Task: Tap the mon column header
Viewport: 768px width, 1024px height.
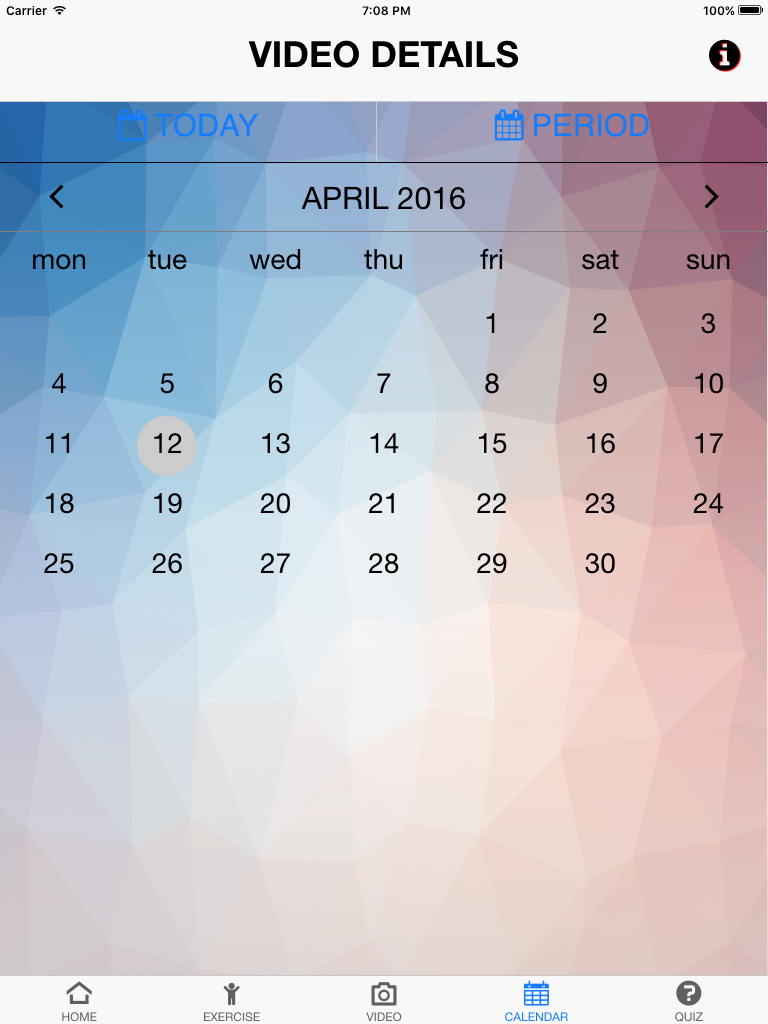Action: click(x=59, y=260)
